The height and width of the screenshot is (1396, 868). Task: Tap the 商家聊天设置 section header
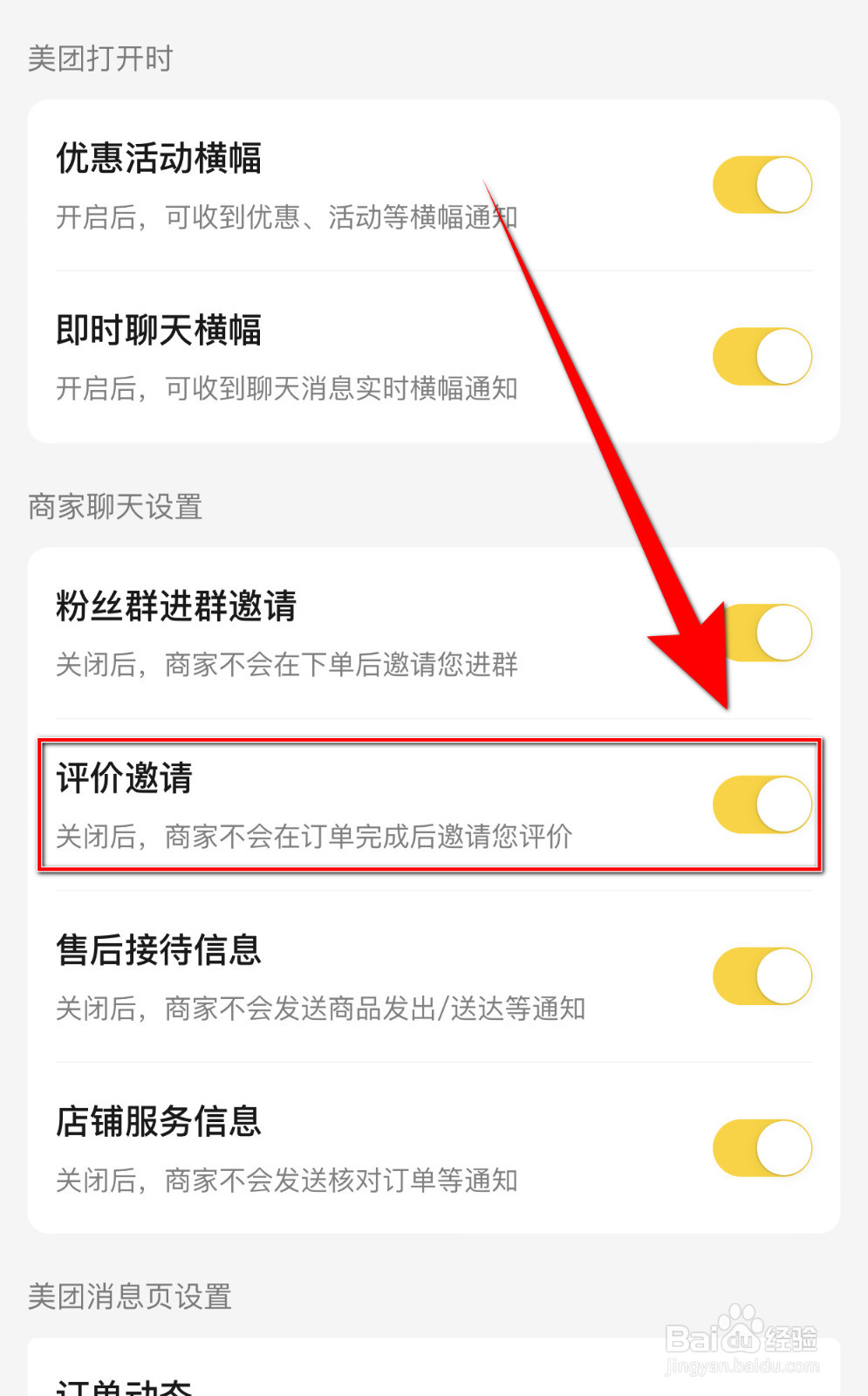(113, 507)
